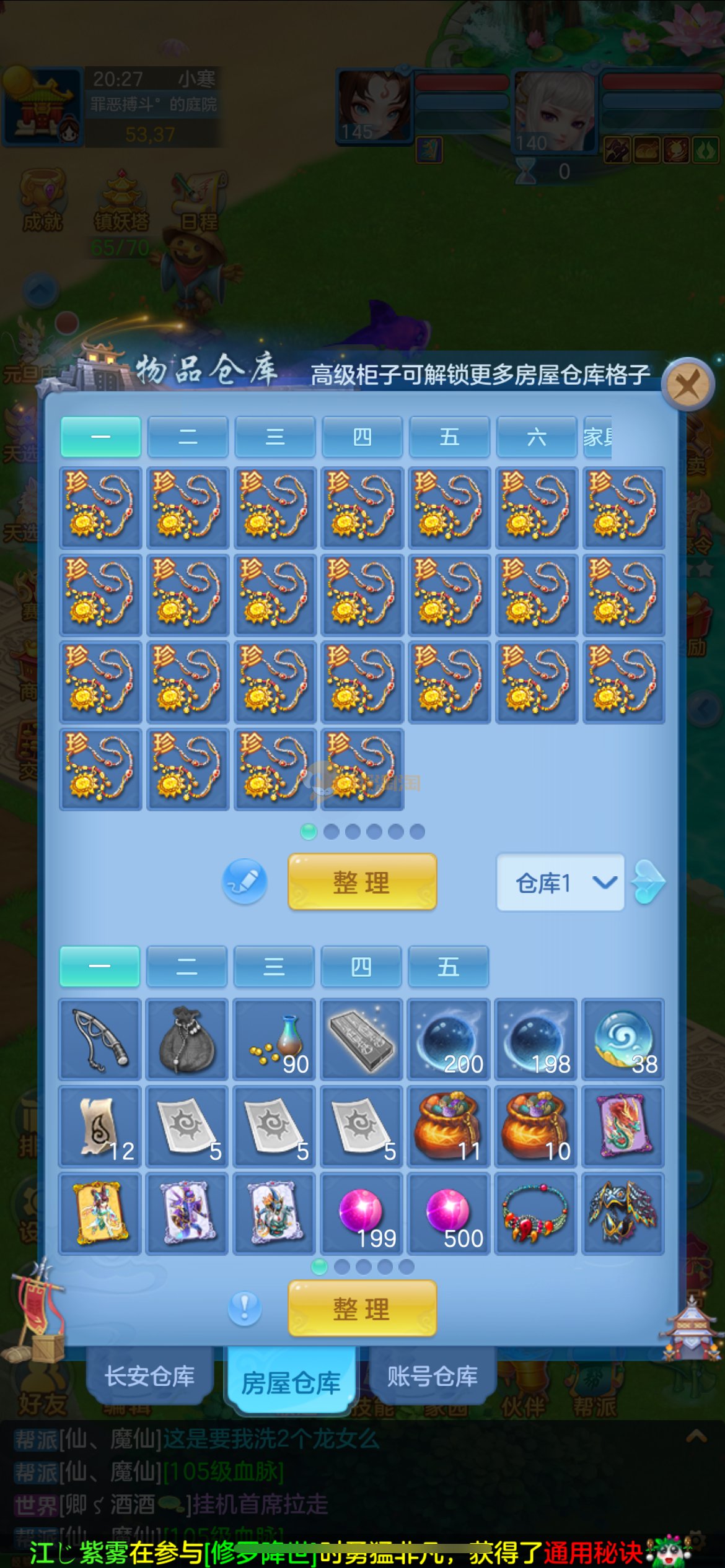Tap the exclamation info icon
The width and height of the screenshot is (725, 1568).
coord(245,1309)
